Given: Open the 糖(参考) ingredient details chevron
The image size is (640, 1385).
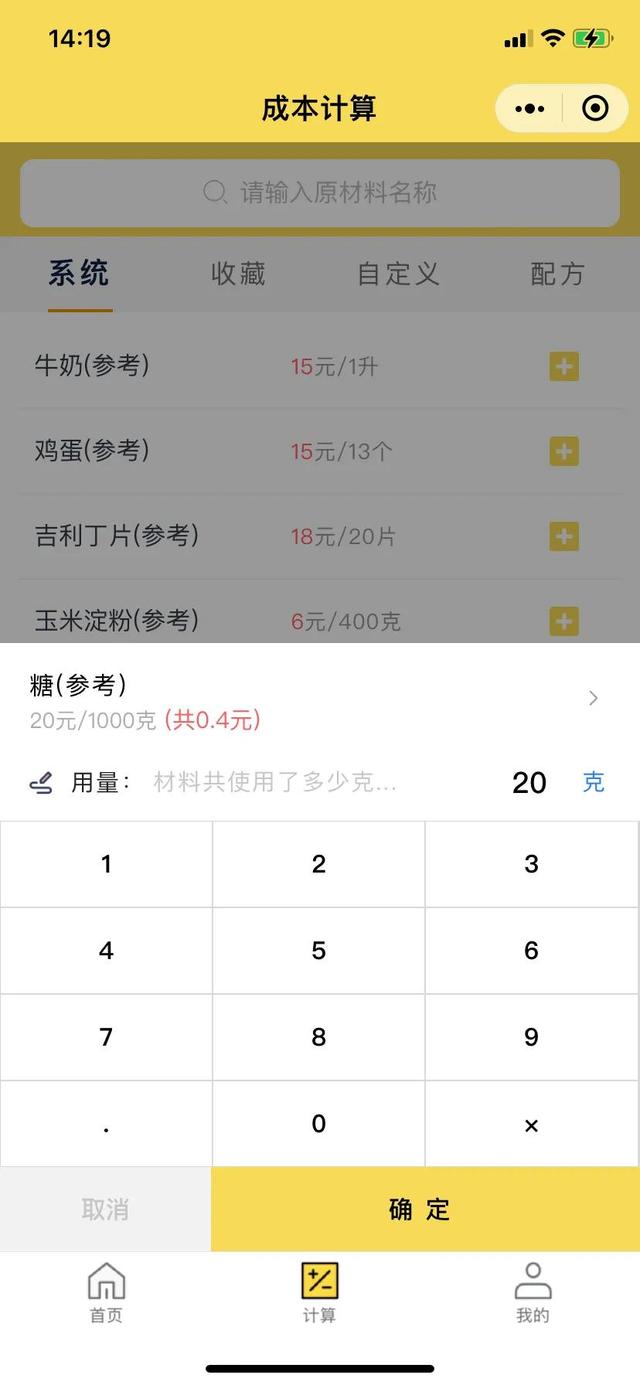Looking at the screenshot, I should click(593, 698).
